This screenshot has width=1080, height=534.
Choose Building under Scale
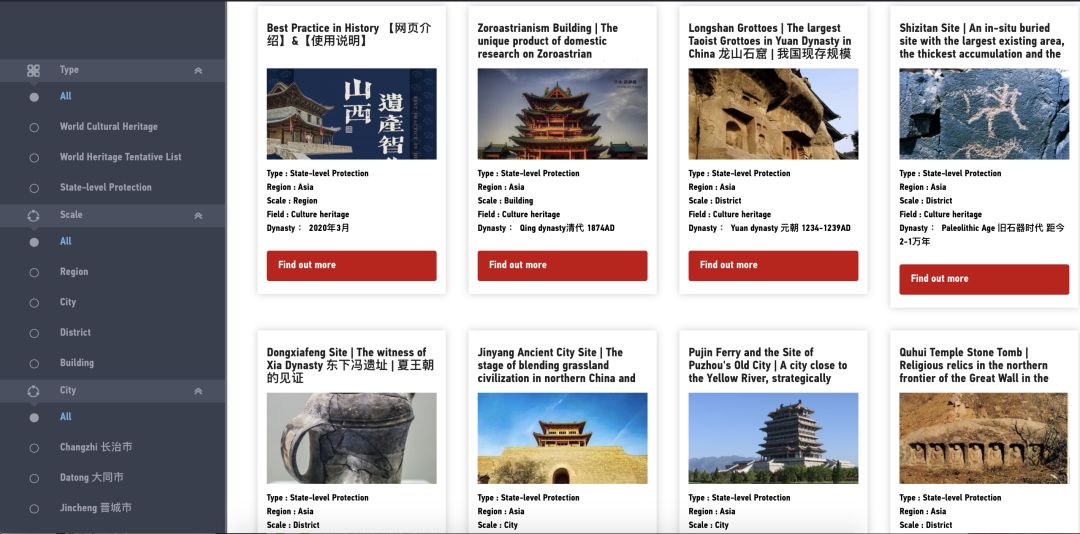click(76, 363)
